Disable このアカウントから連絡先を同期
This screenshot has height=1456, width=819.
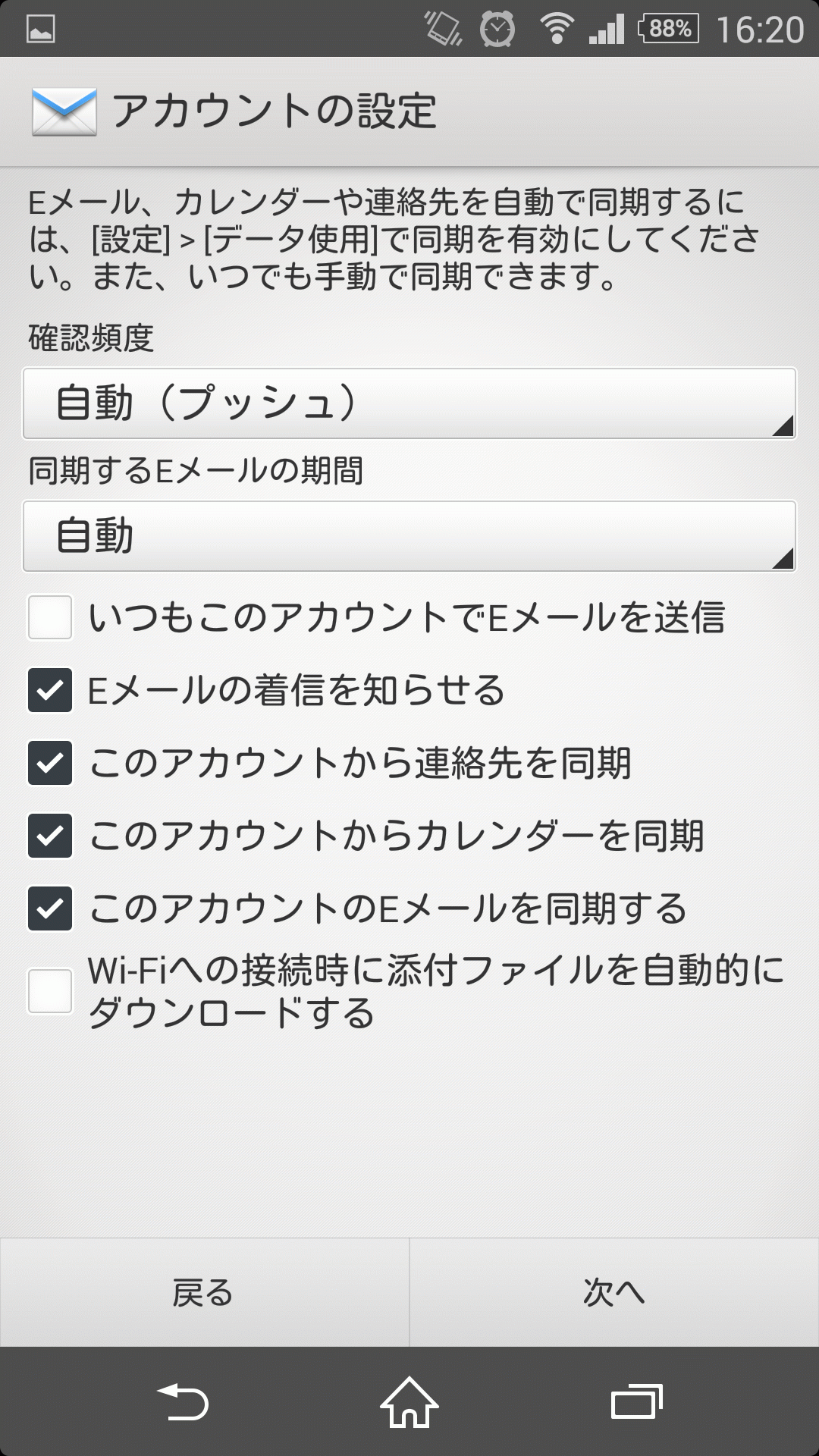[50, 763]
